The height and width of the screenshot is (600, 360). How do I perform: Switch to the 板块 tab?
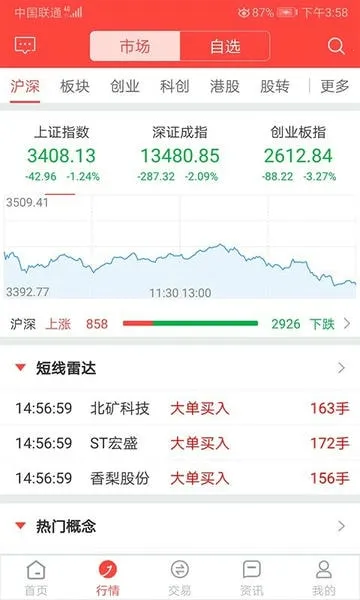click(75, 86)
